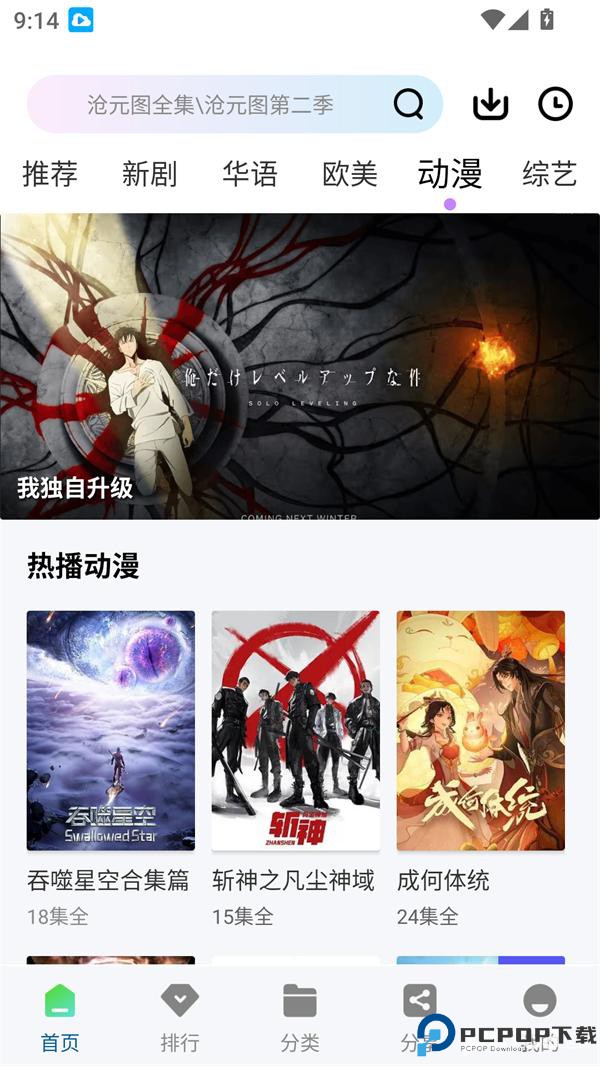Switch to the 欧美 tab
The height and width of the screenshot is (1066, 600).
[350, 174]
